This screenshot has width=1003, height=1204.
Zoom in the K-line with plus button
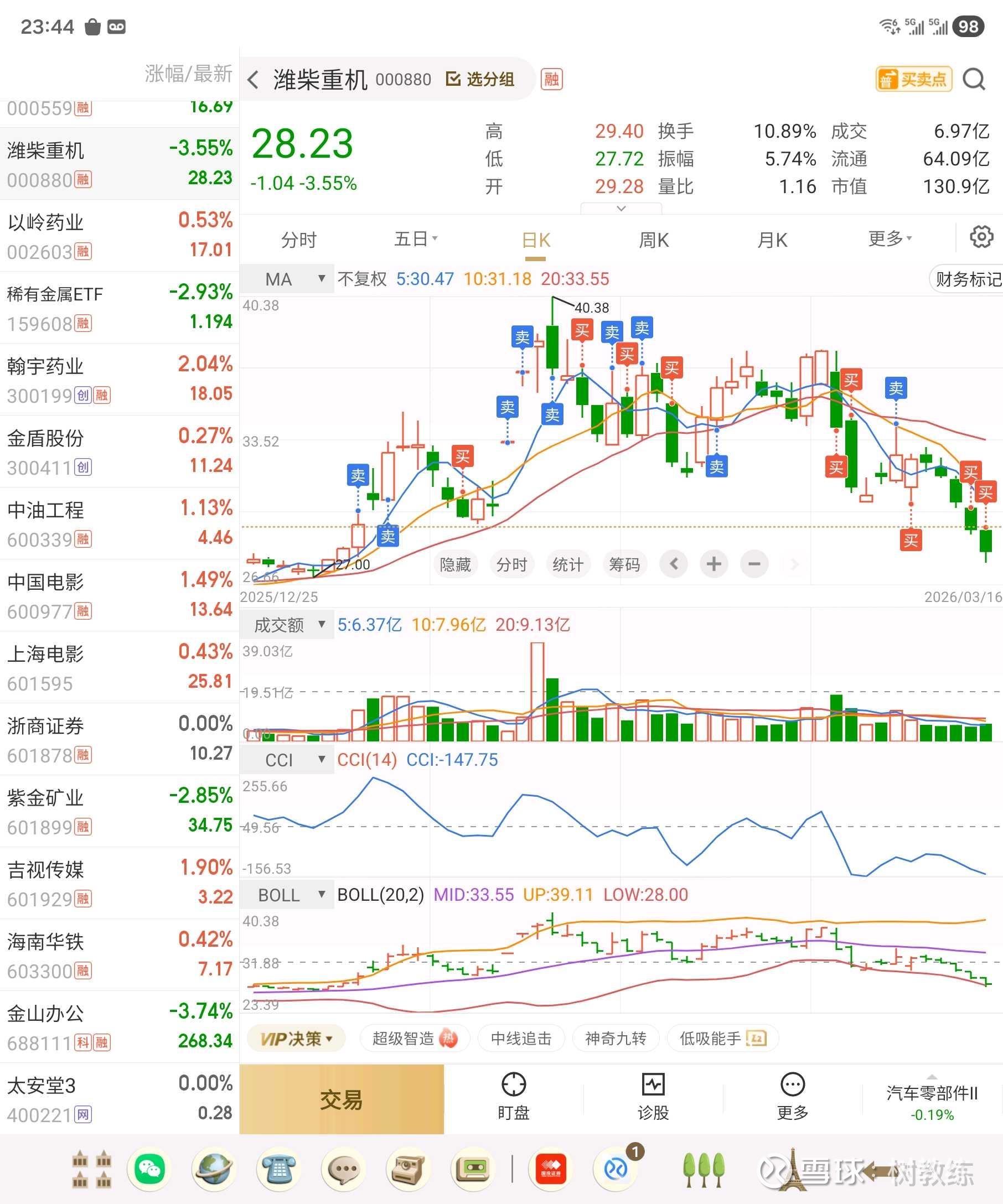click(x=714, y=565)
